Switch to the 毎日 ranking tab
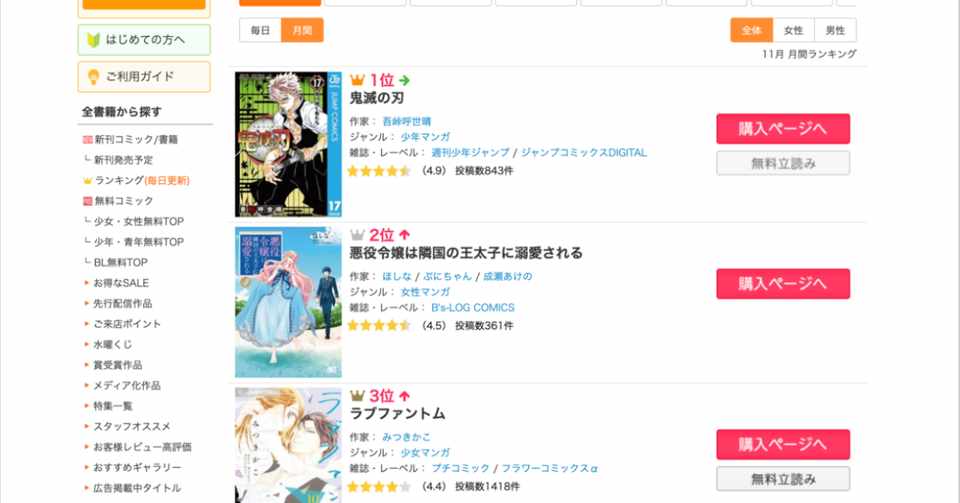The width and height of the screenshot is (960, 503). [260, 30]
